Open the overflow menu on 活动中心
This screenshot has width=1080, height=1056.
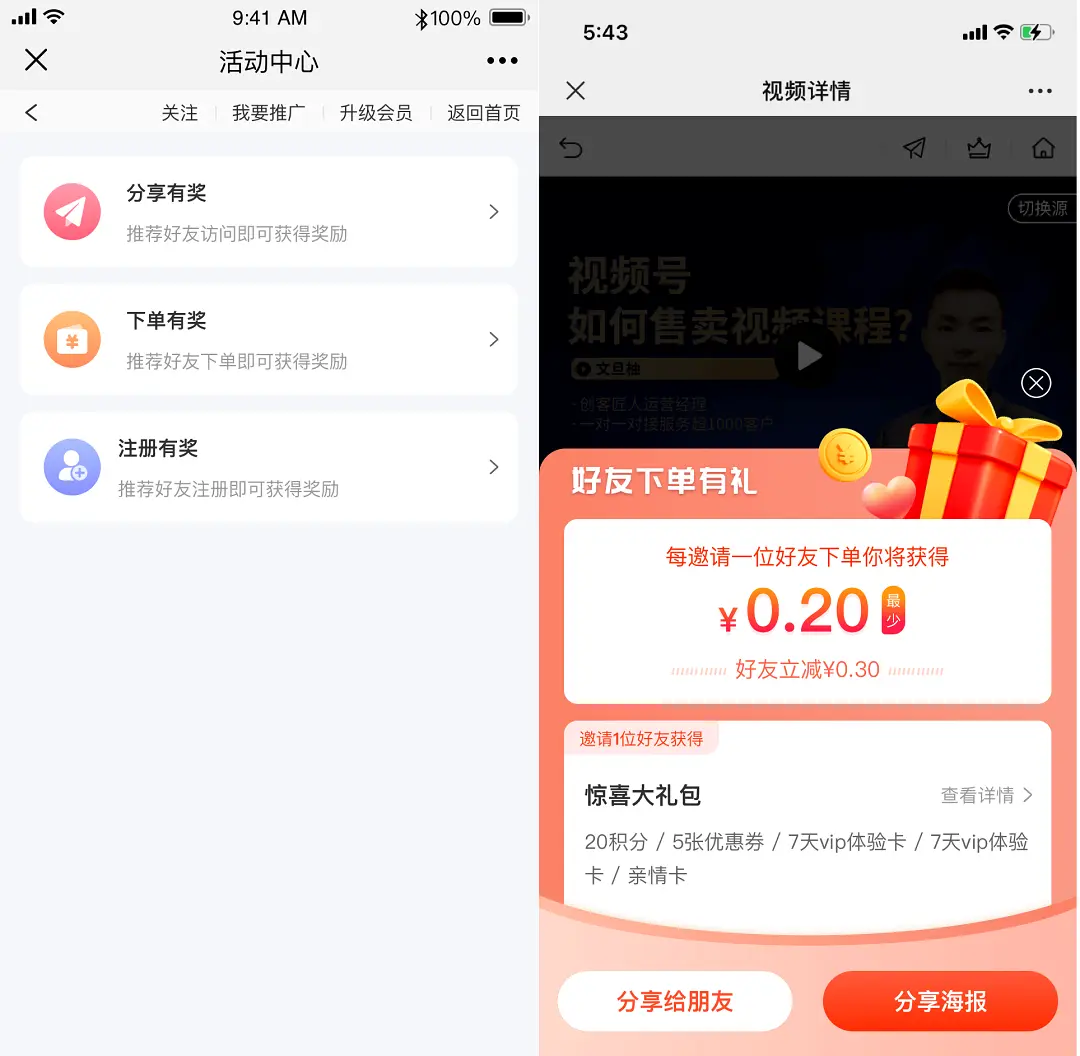click(502, 61)
